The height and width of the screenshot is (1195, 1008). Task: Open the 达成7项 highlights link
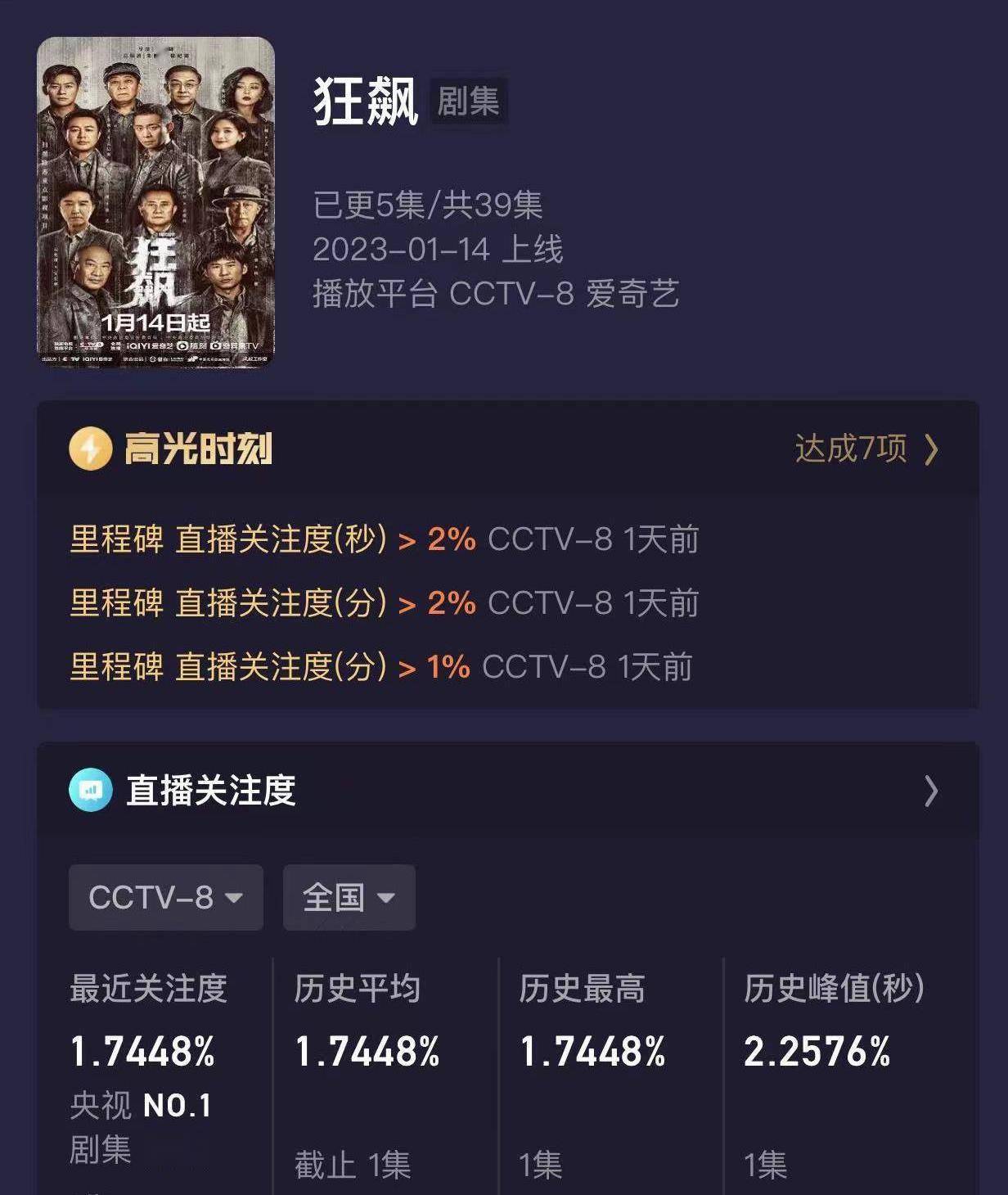tap(866, 449)
